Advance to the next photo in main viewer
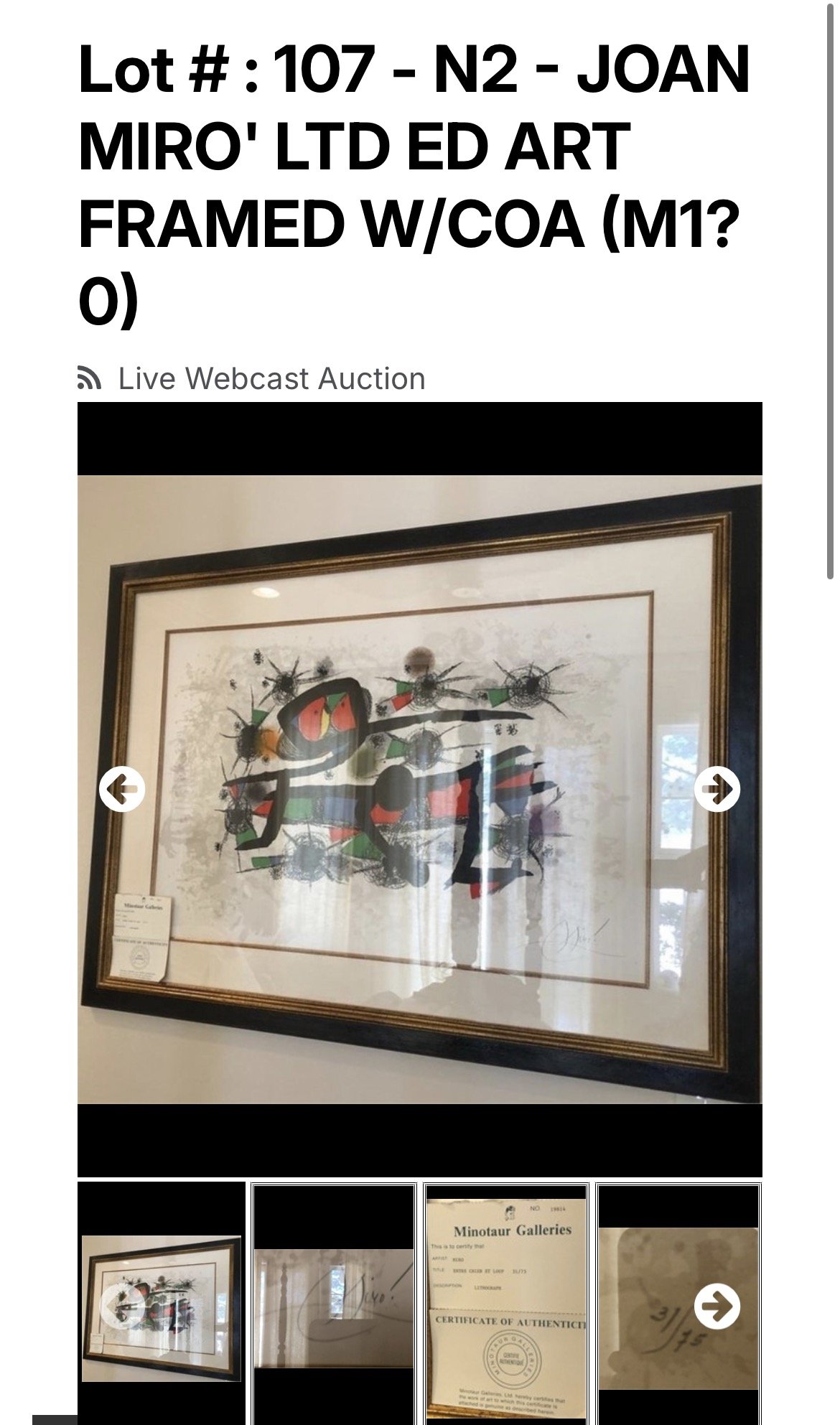Screen dimensions: 840x1425 coord(717,790)
